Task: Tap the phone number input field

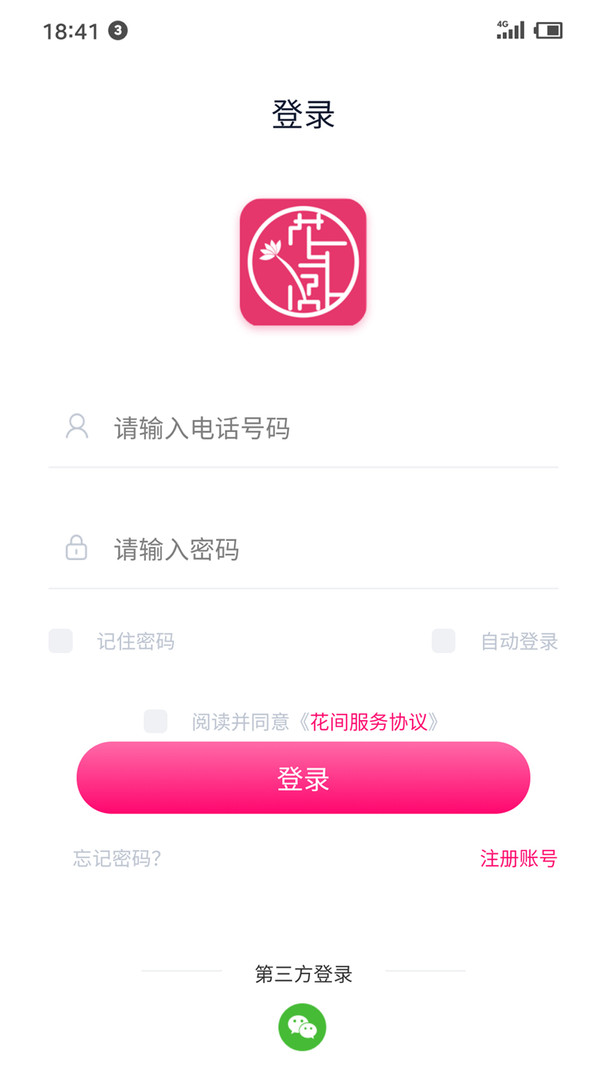Action: pyautogui.click(x=320, y=429)
